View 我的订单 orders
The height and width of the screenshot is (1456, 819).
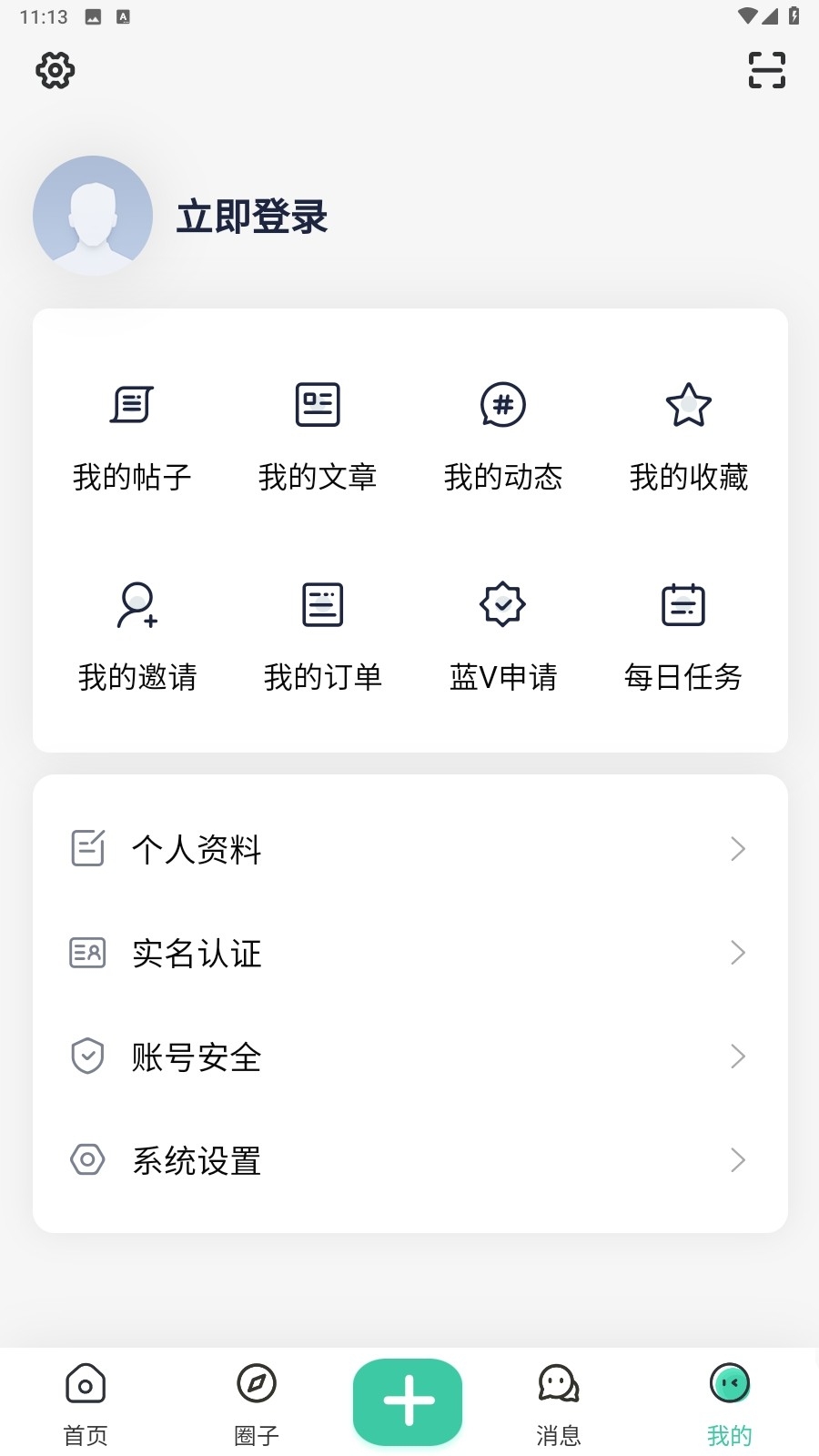coord(323,637)
